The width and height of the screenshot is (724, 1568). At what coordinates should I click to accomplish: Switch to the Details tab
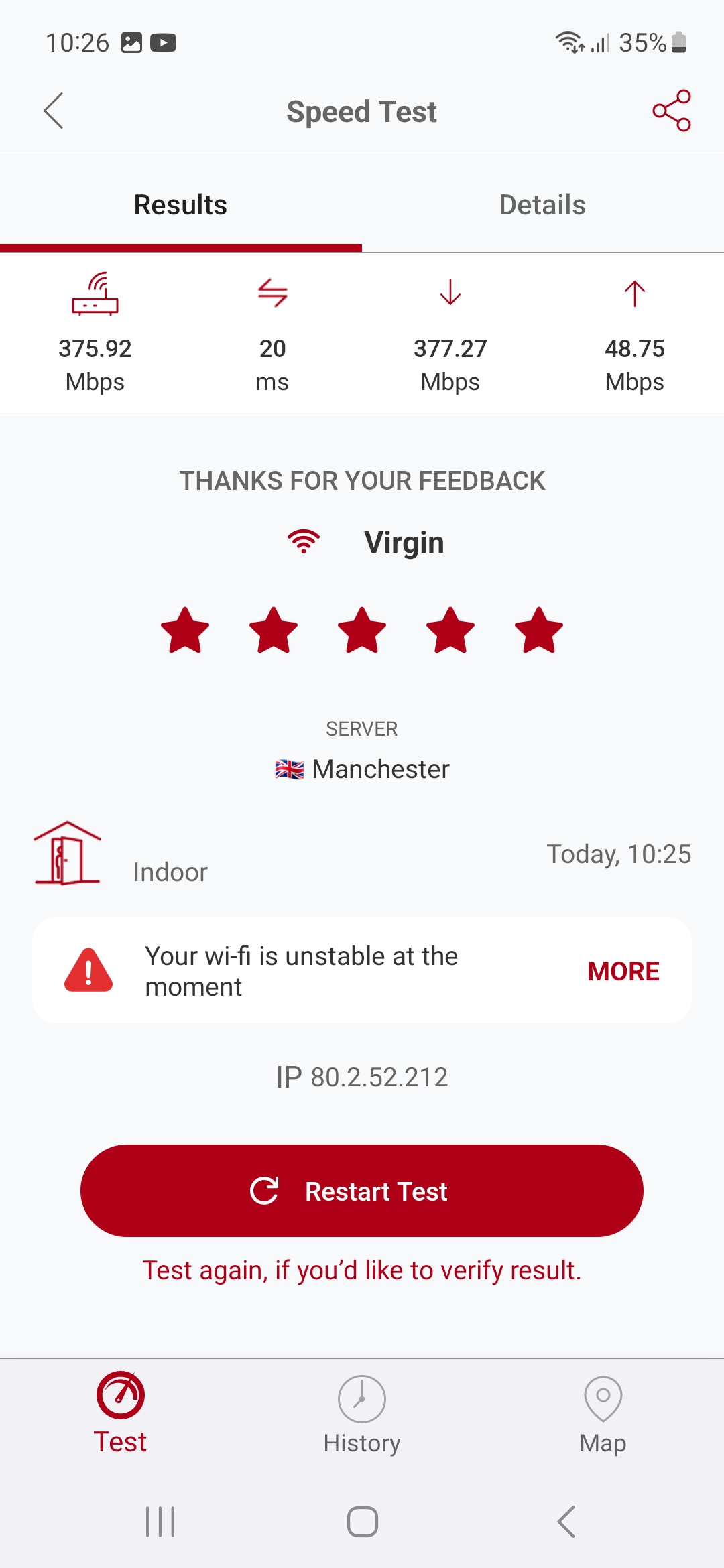(542, 205)
